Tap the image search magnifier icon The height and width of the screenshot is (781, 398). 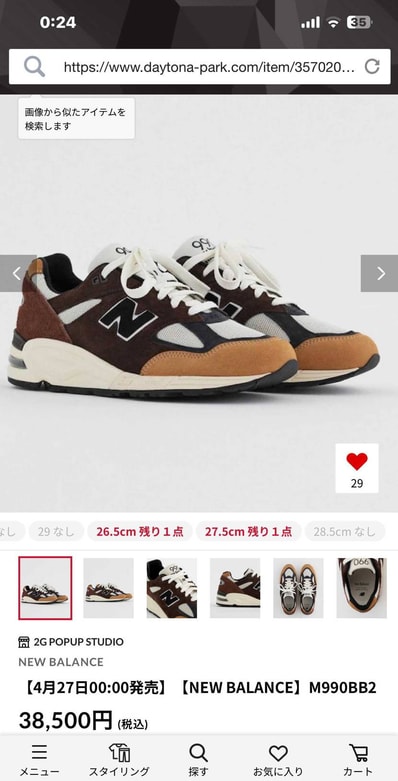(34, 66)
